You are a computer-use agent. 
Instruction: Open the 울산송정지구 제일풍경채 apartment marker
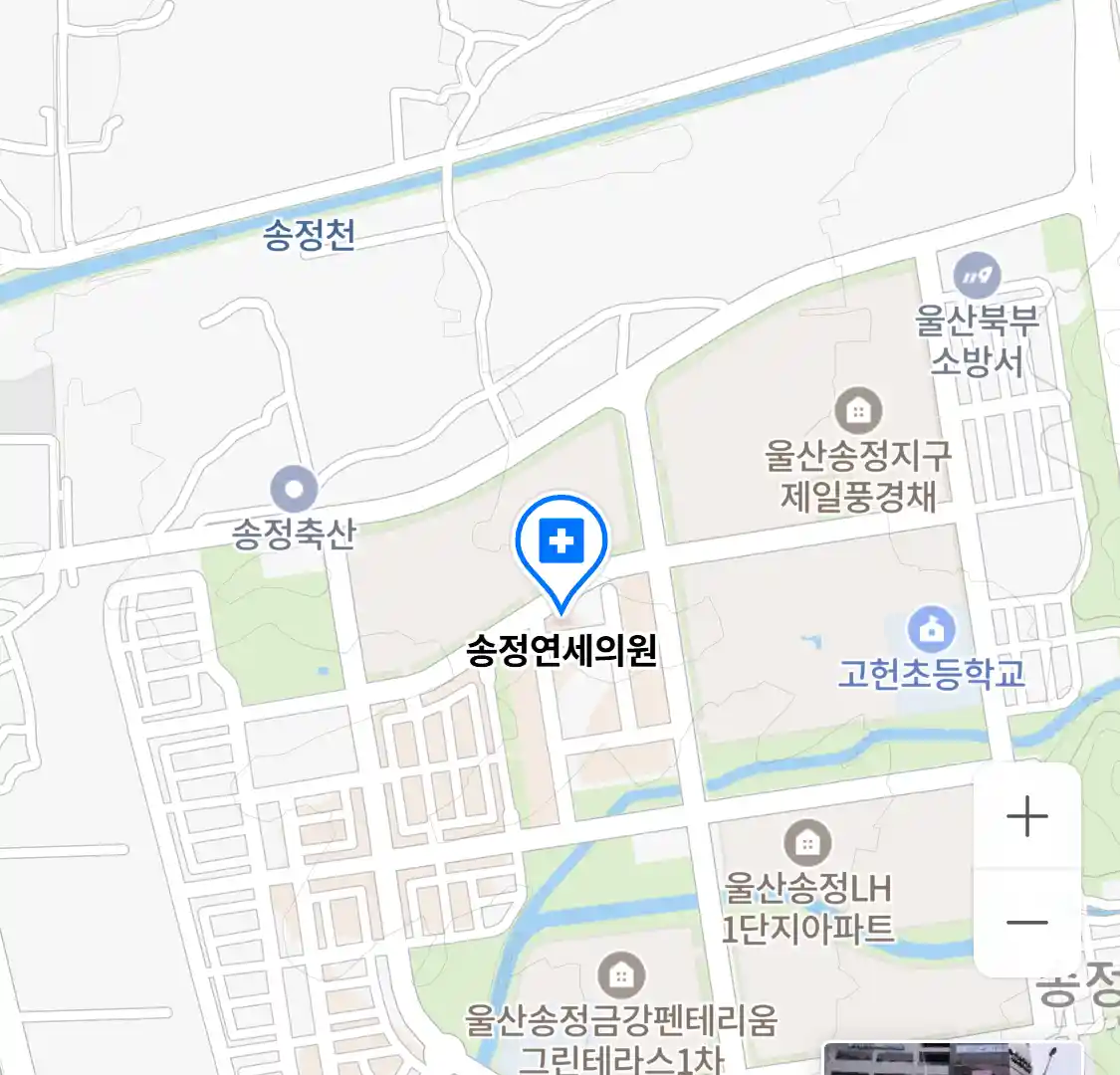click(858, 410)
